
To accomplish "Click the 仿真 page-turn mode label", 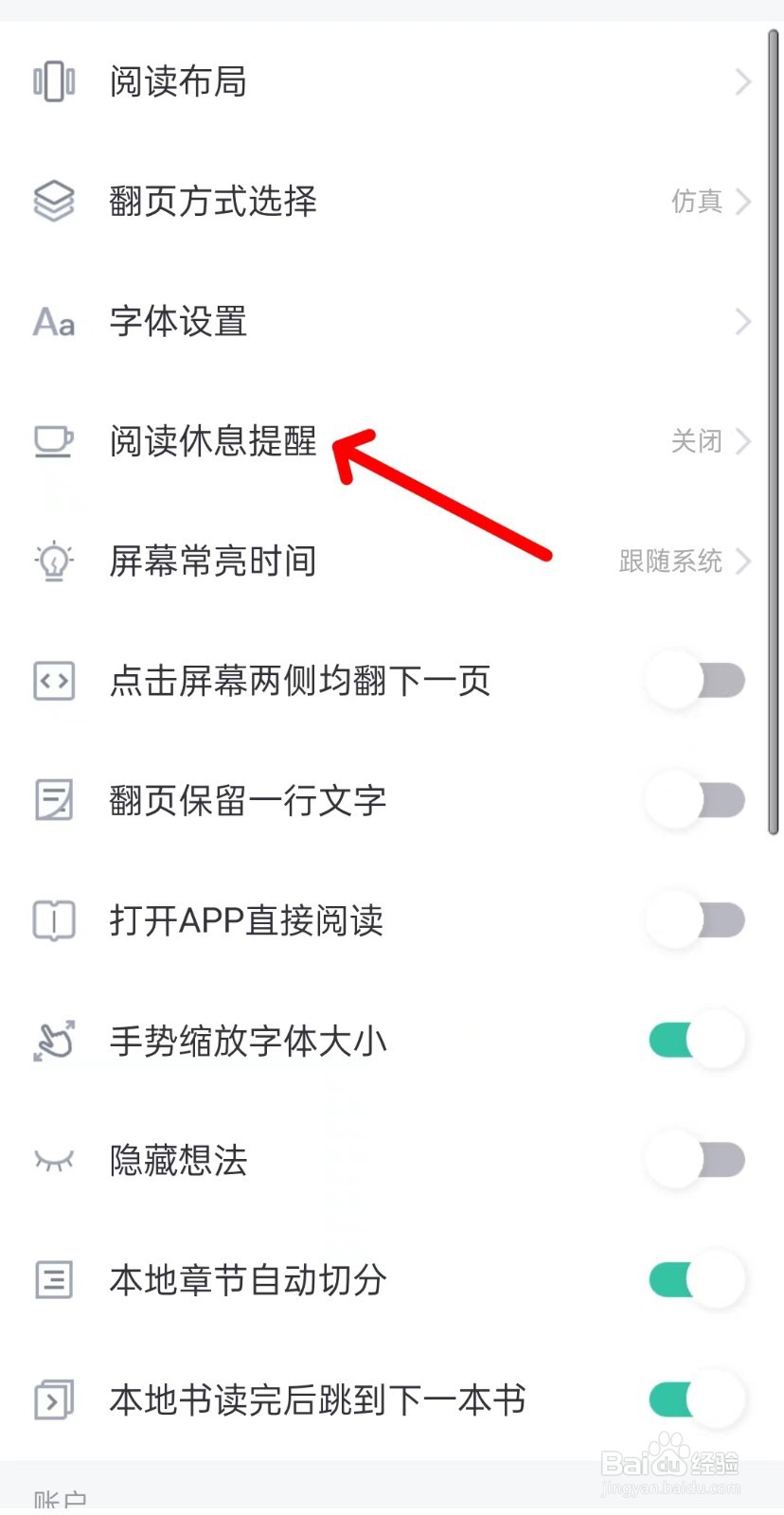I will (699, 201).
